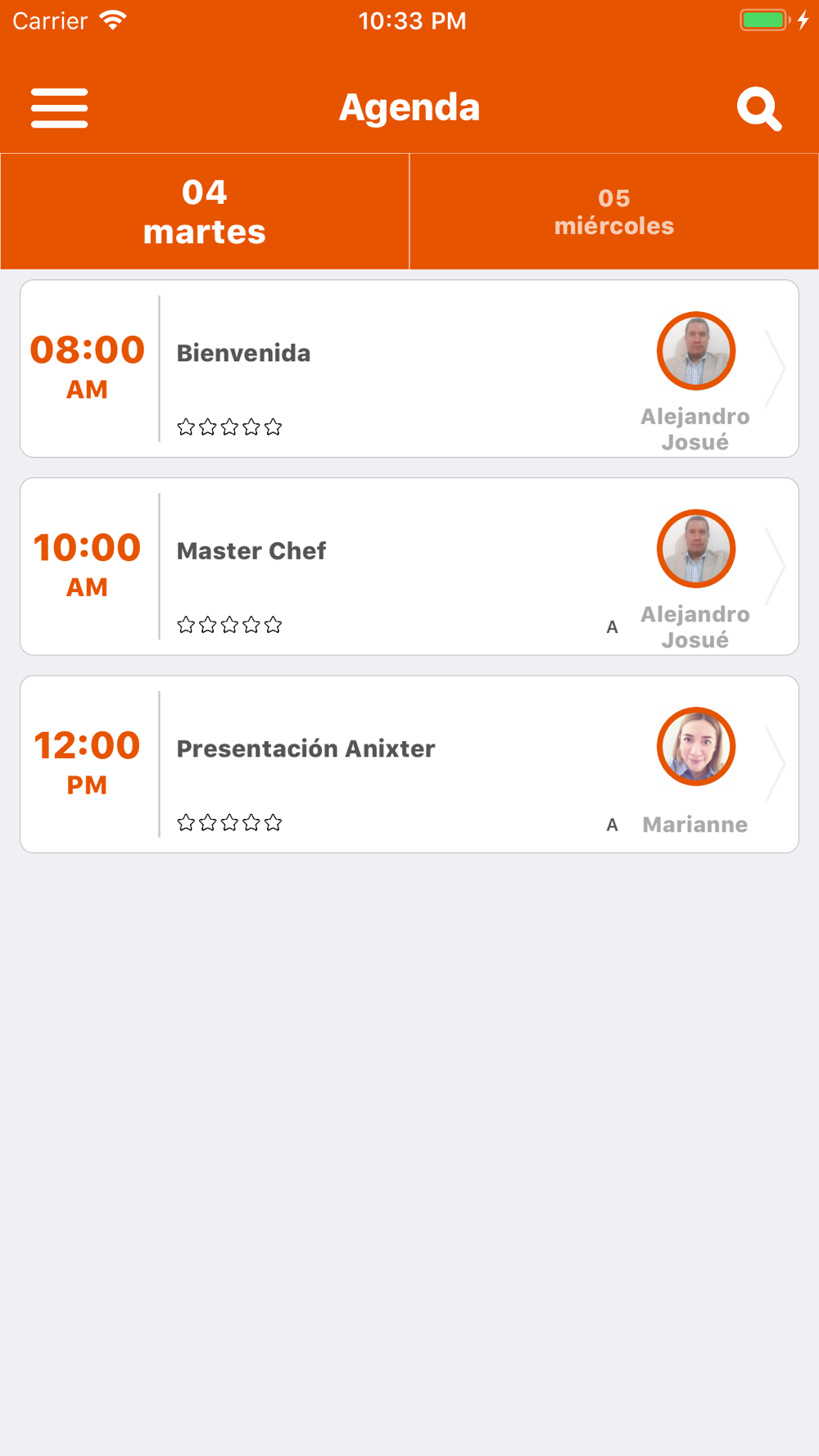Image resolution: width=819 pixels, height=1456 pixels.
Task: Switch to the 05 miércoles tab
Action: (x=614, y=212)
